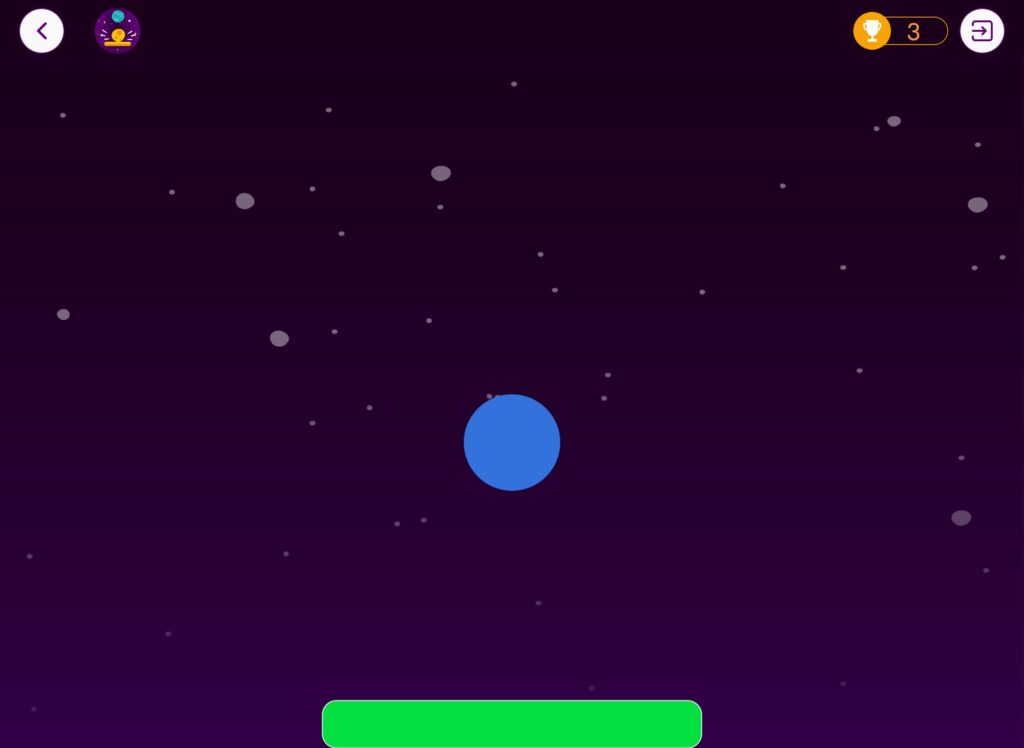Go back using the arrow button

pos(42,31)
